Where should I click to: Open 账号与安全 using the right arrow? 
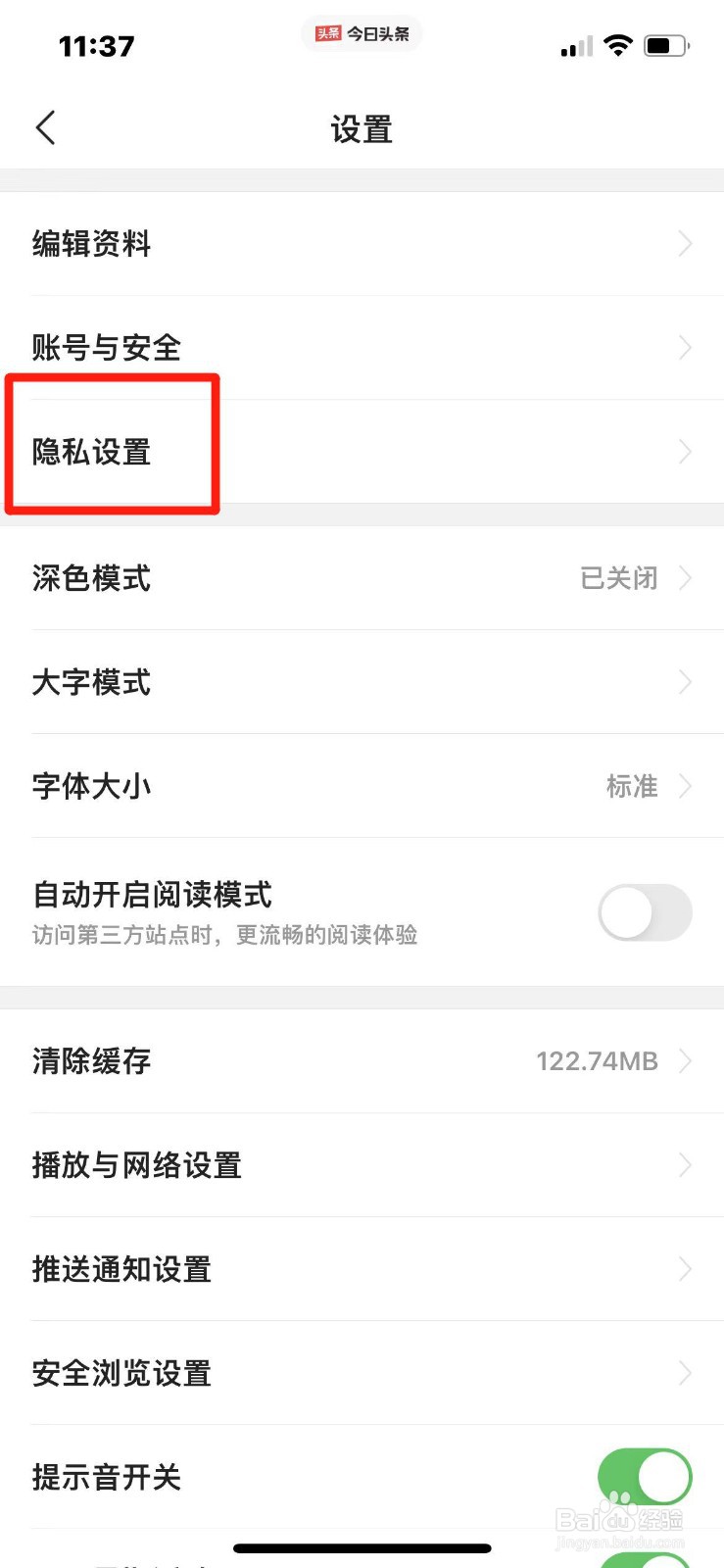point(685,348)
